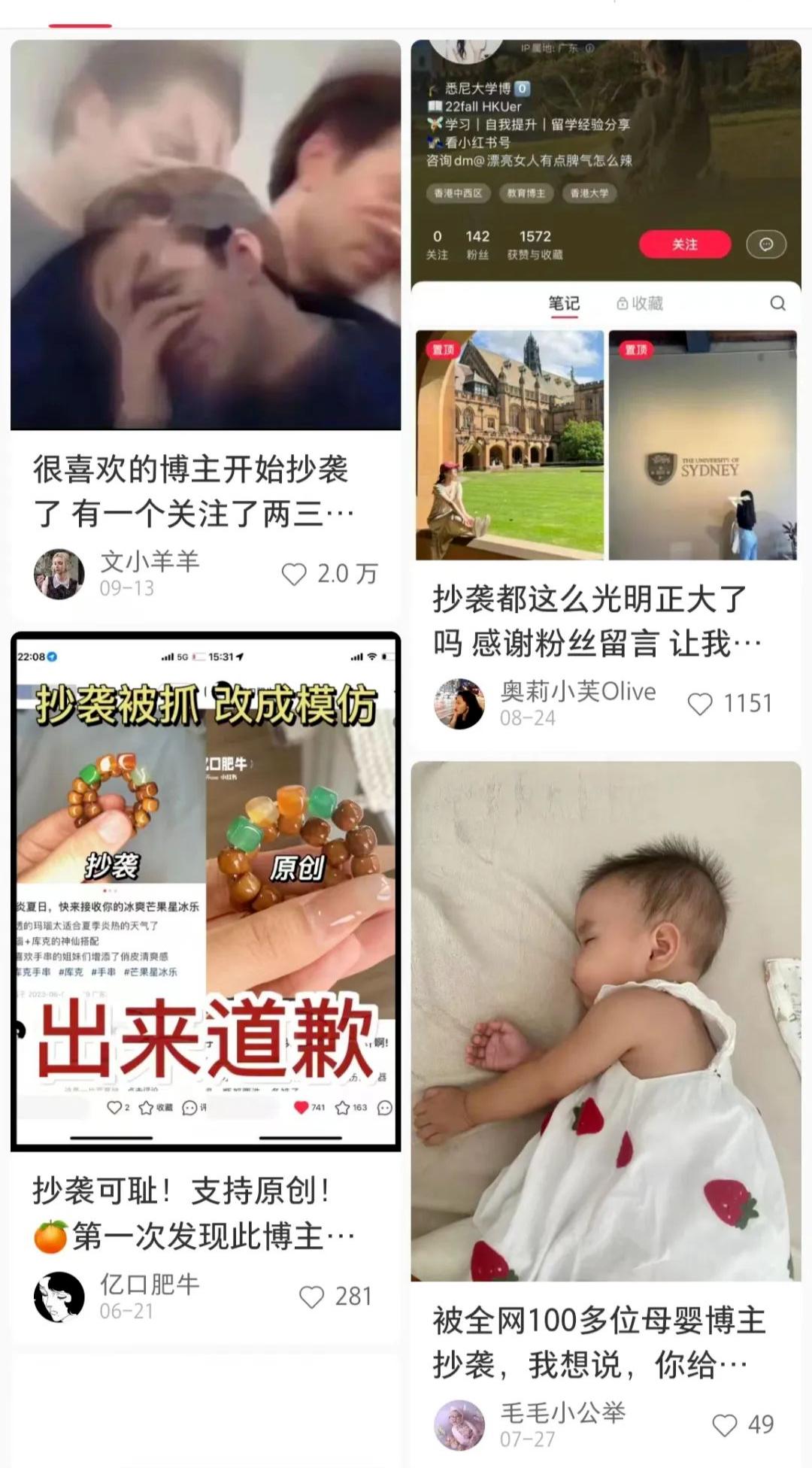Open 文小羊羊's profile avatar

(x=59, y=574)
